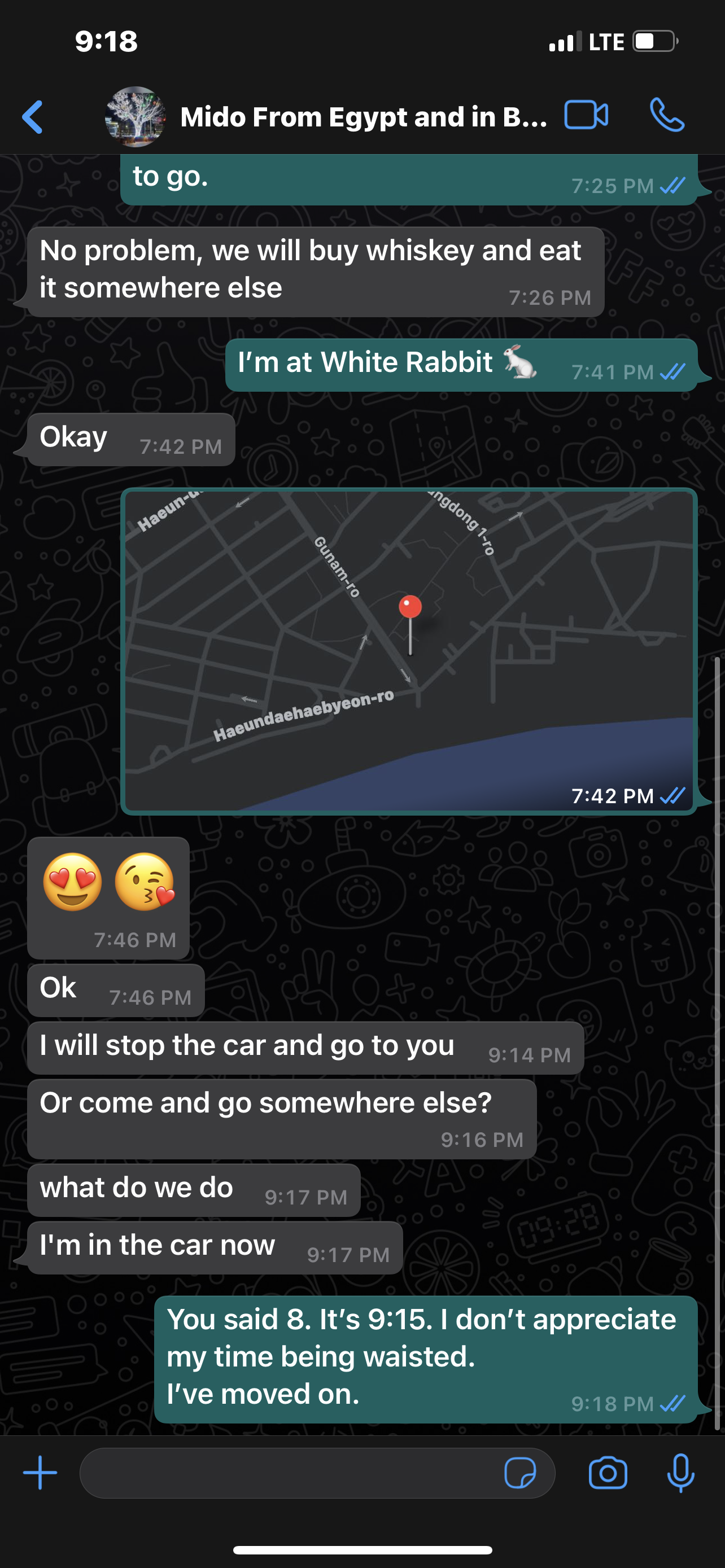The height and width of the screenshot is (1568, 725).
Task: Tap the microphone to record voice message
Action: tap(680, 1473)
